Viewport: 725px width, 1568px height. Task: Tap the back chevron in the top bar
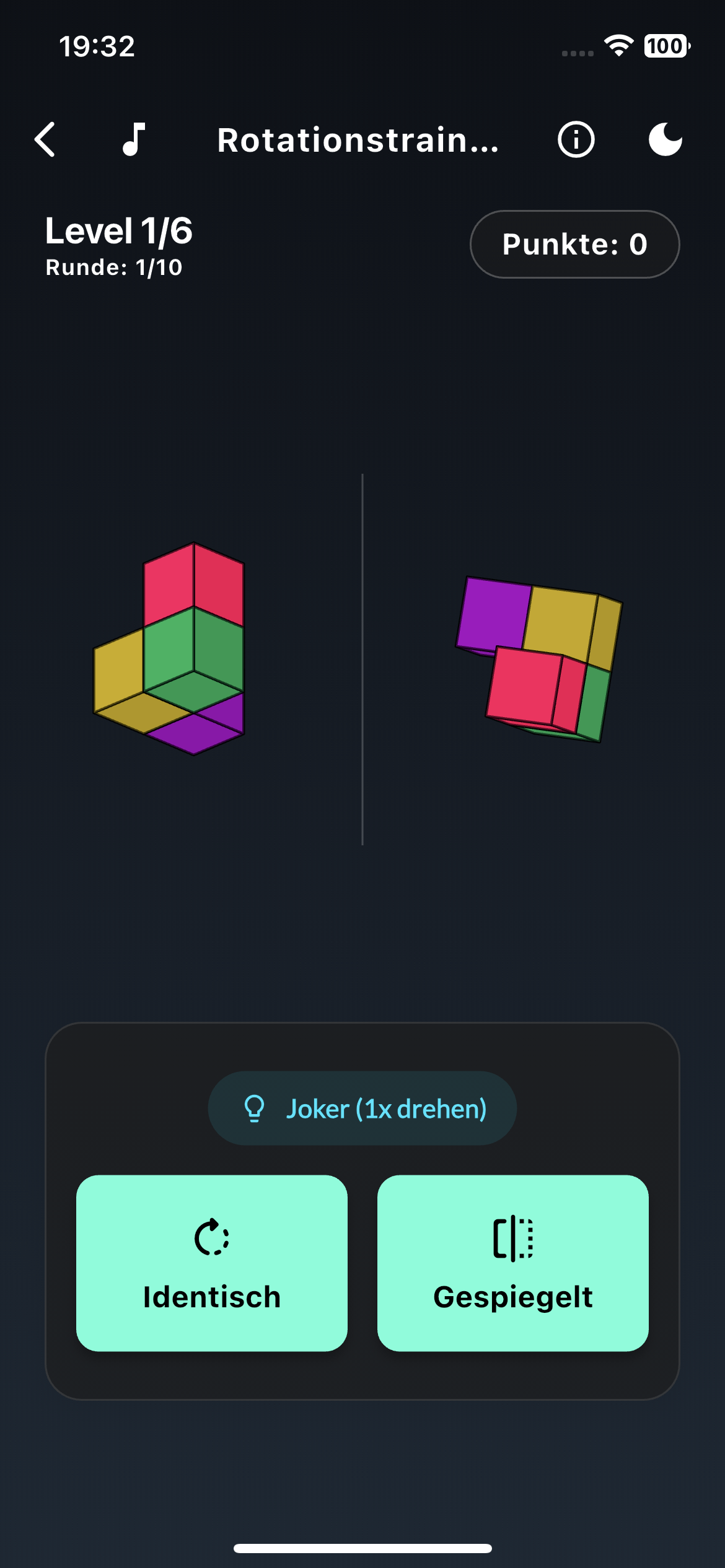point(45,139)
